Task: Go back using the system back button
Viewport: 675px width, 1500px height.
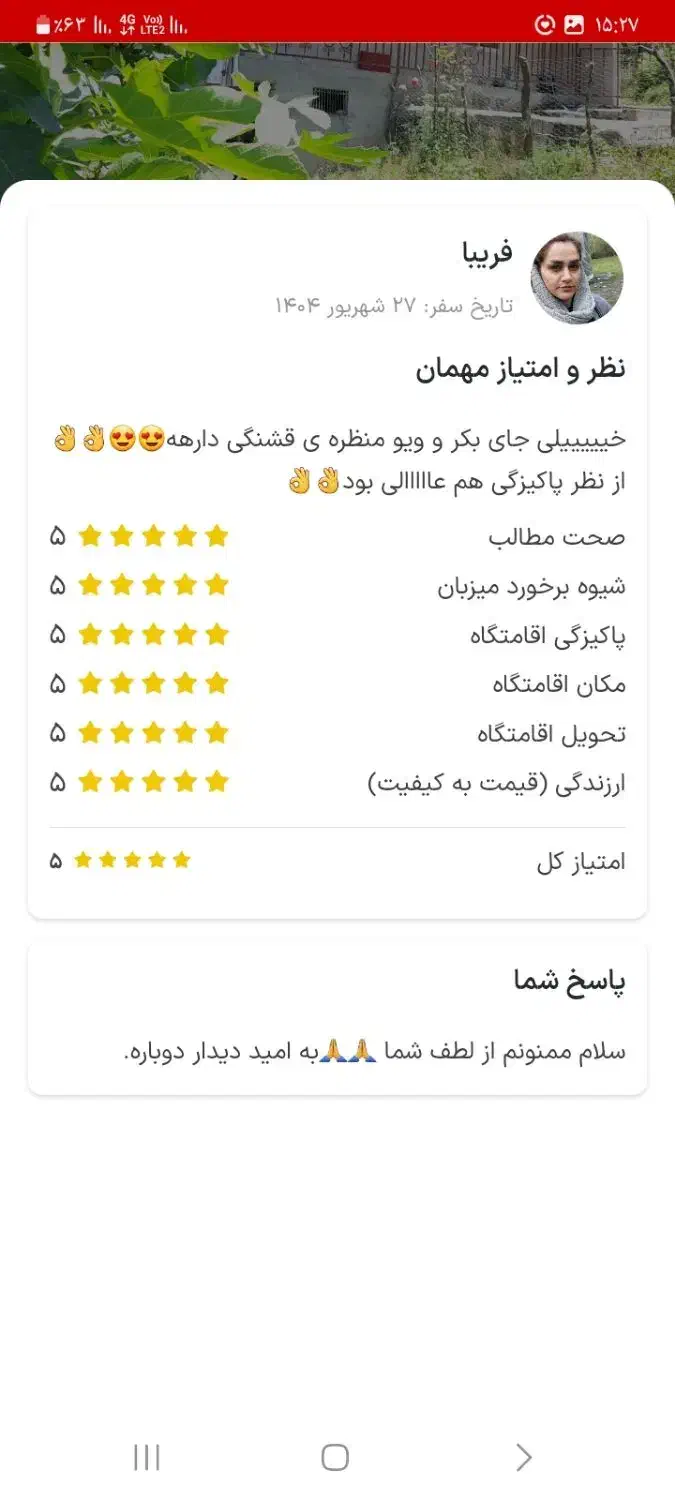Action: click(x=523, y=1457)
